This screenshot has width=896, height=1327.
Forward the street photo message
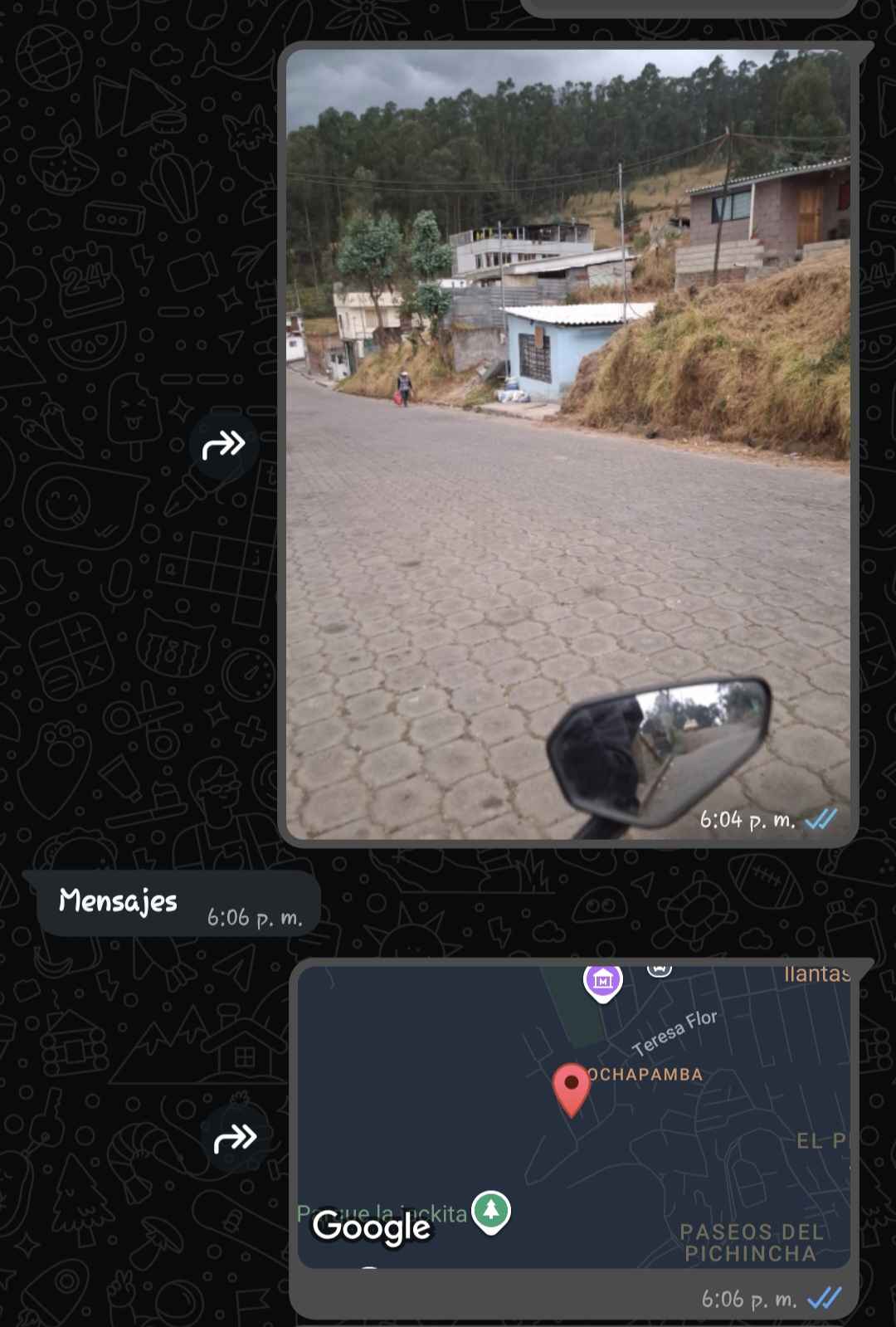click(x=223, y=446)
